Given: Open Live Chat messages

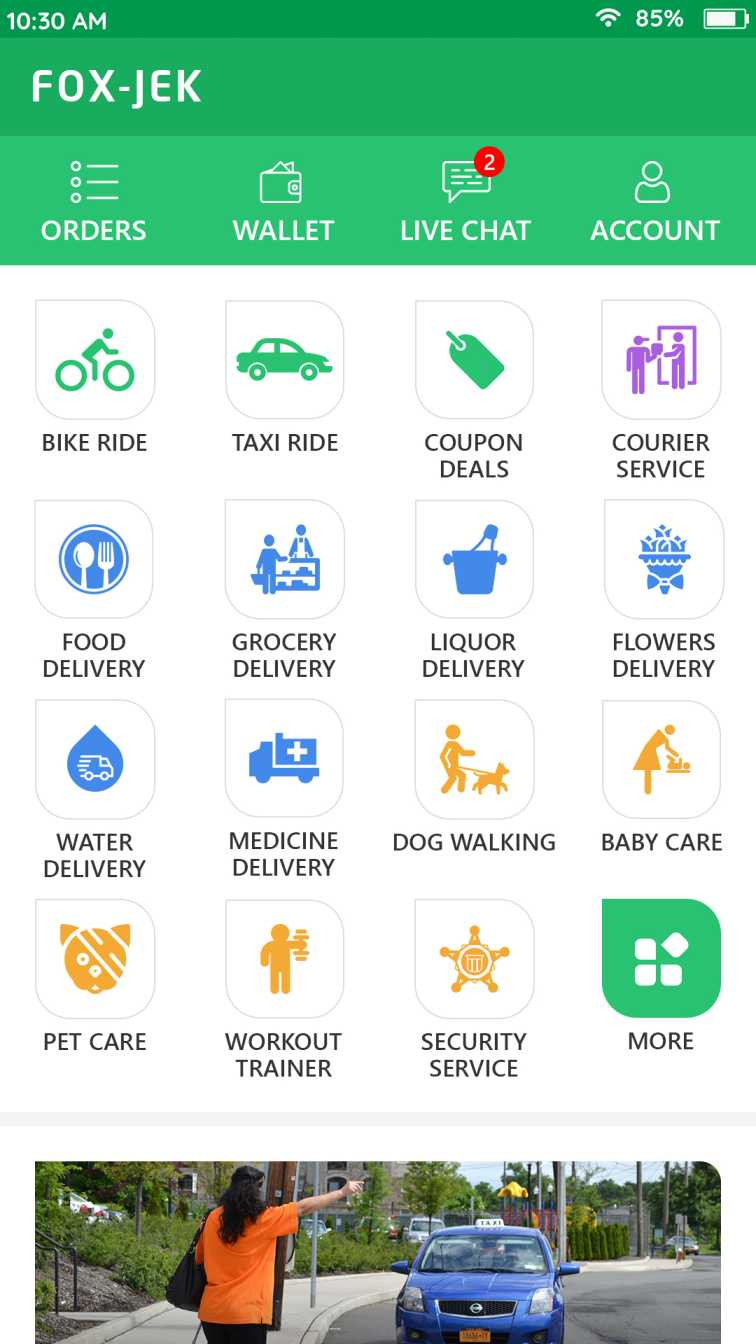Looking at the screenshot, I should click(x=465, y=202).
